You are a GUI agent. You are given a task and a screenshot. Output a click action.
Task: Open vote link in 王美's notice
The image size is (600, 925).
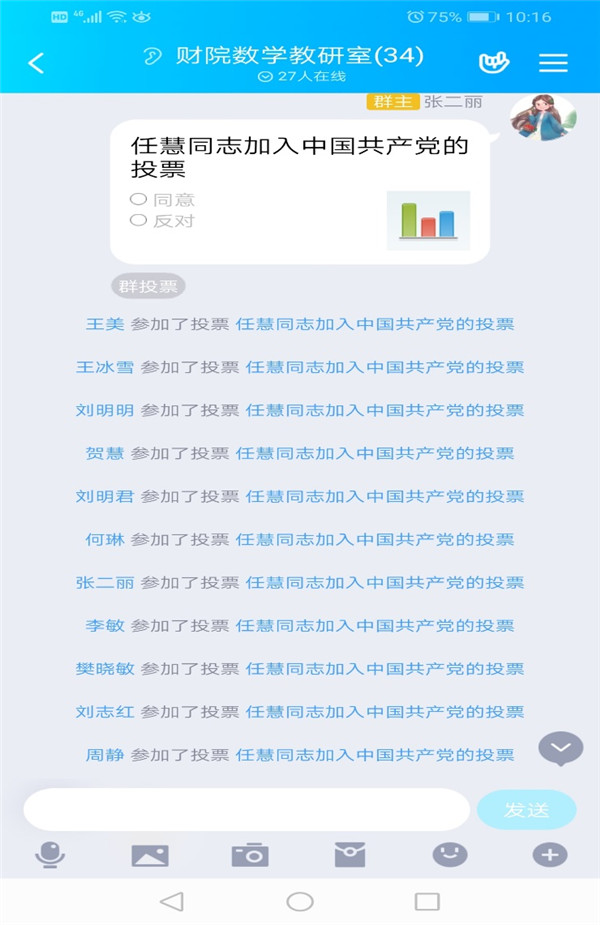point(375,324)
